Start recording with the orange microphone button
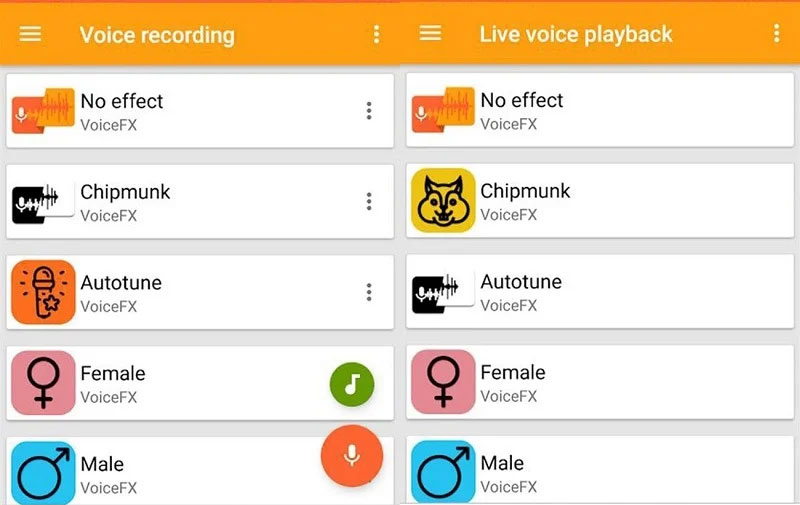 click(x=351, y=456)
